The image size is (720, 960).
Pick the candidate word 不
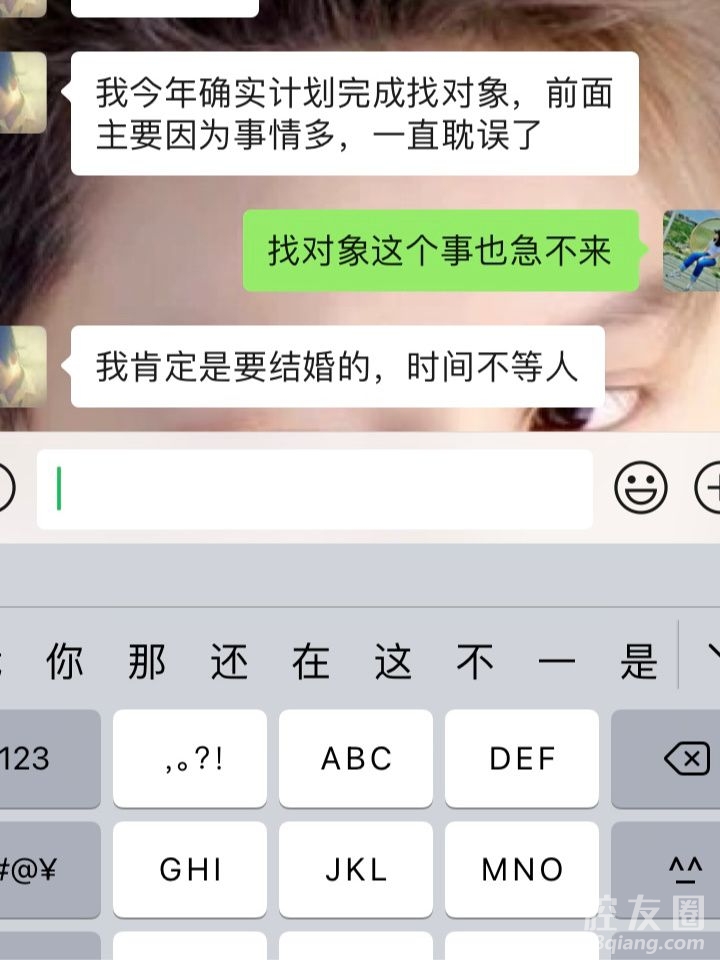tap(475, 661)
